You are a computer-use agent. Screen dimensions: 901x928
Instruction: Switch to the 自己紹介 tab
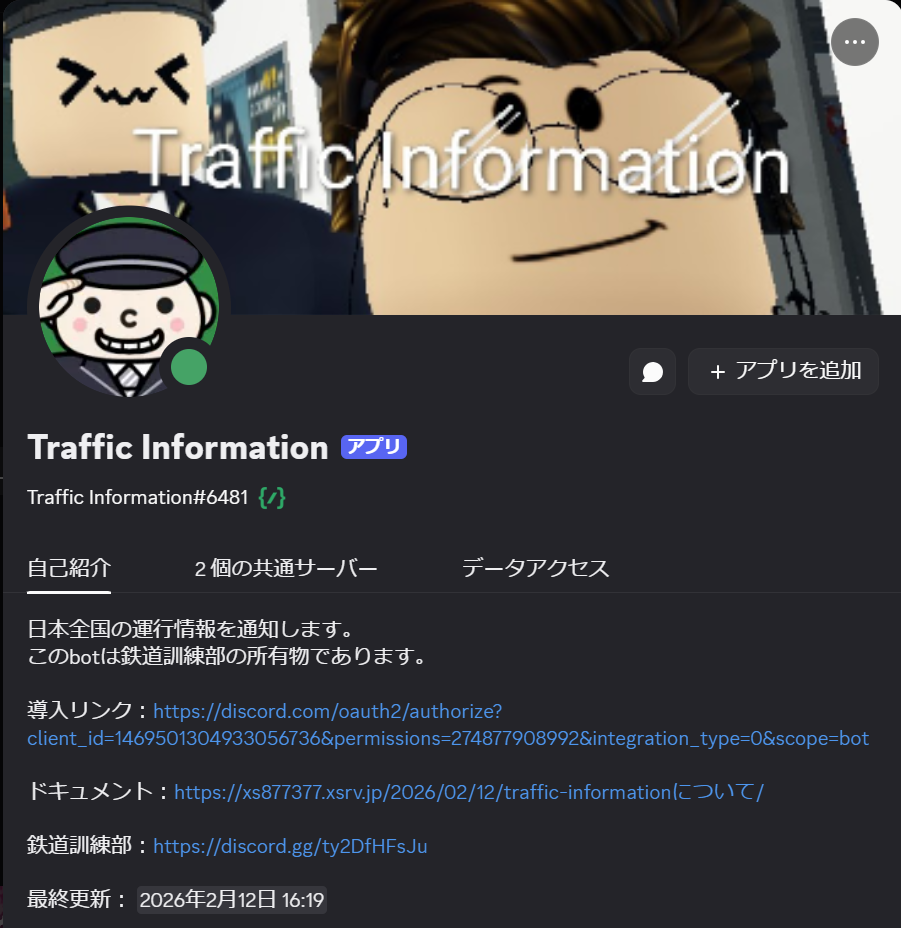(69, 569)
